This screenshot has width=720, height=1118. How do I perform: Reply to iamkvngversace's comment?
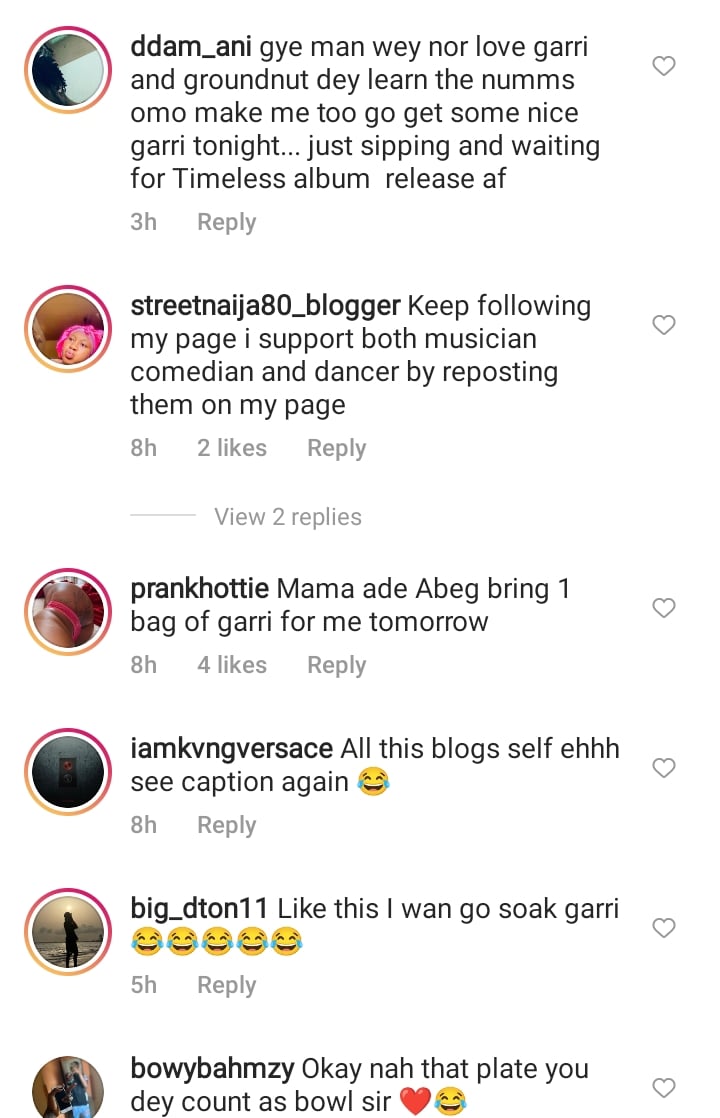point(226,825)
